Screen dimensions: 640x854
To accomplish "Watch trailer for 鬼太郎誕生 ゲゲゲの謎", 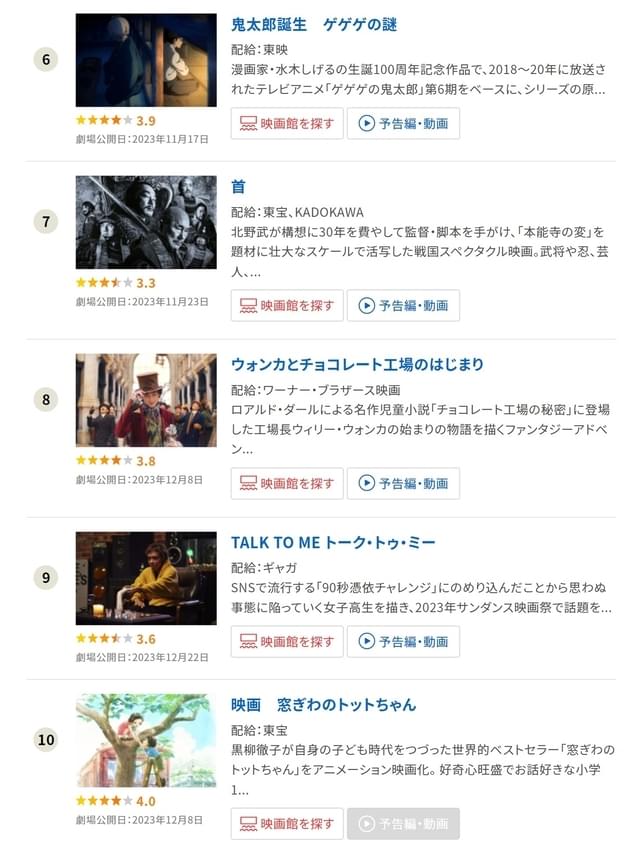I will tap(403, 124).
